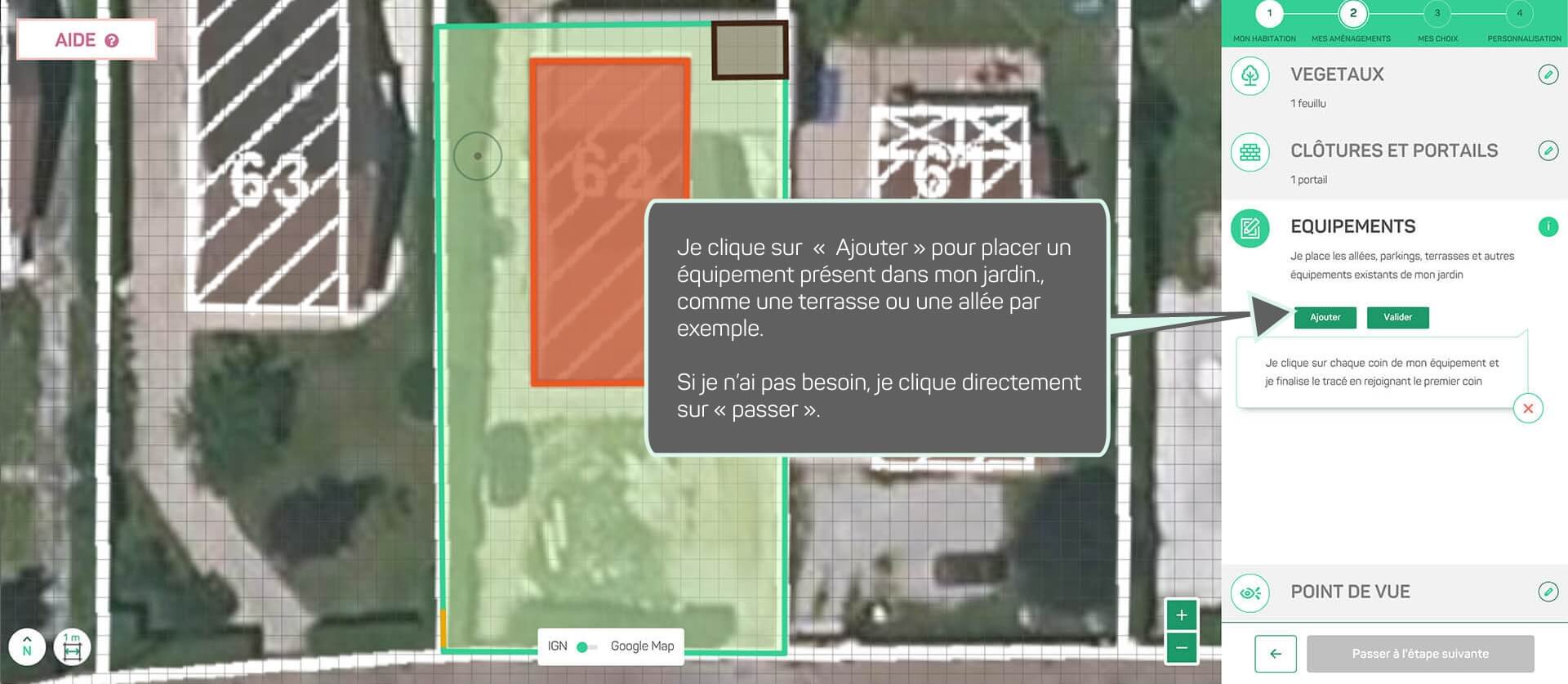Edit the CLÔTURES ET PORTAILS section

[1548, 151]
